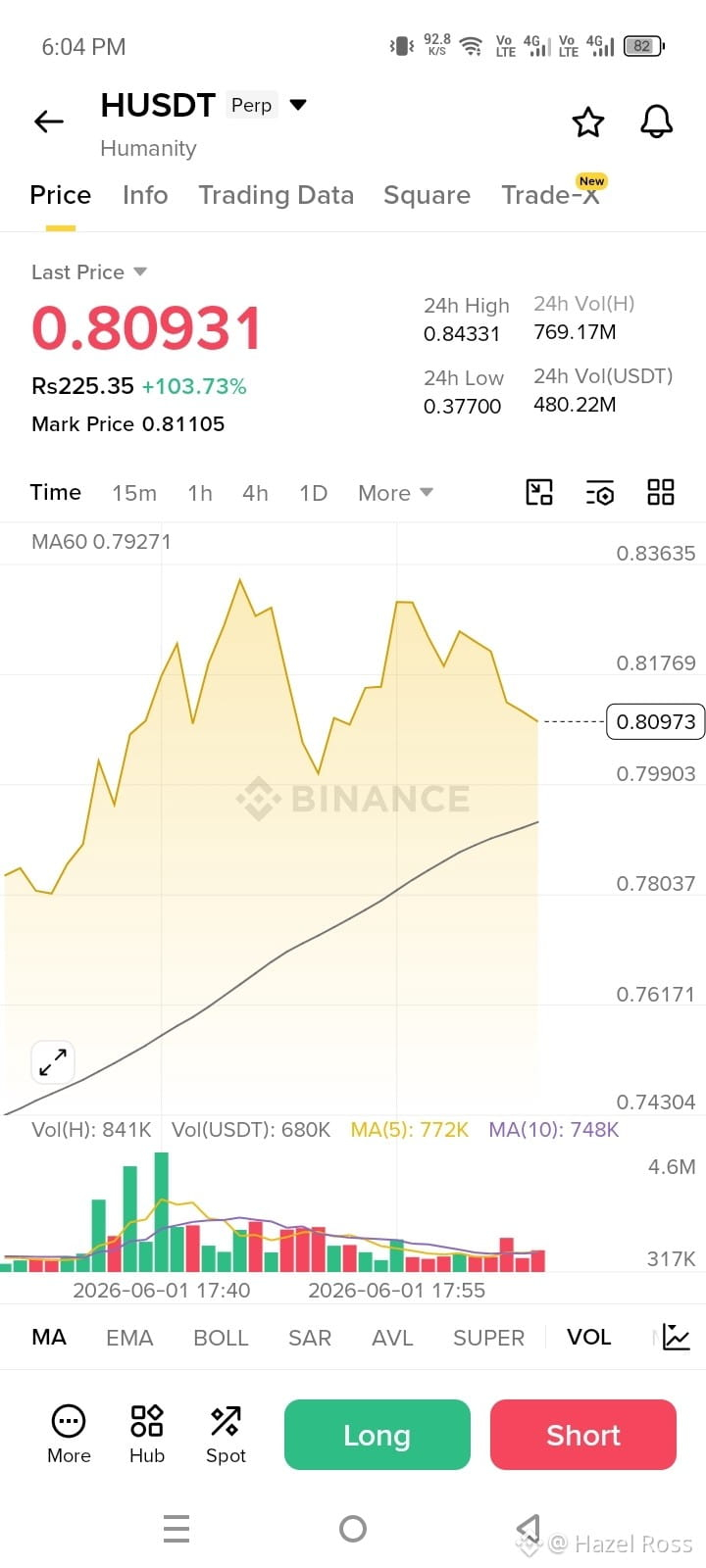706x1568 pixels.
Task: Select the 1D chart interval
Action: [x=313, y=493]
